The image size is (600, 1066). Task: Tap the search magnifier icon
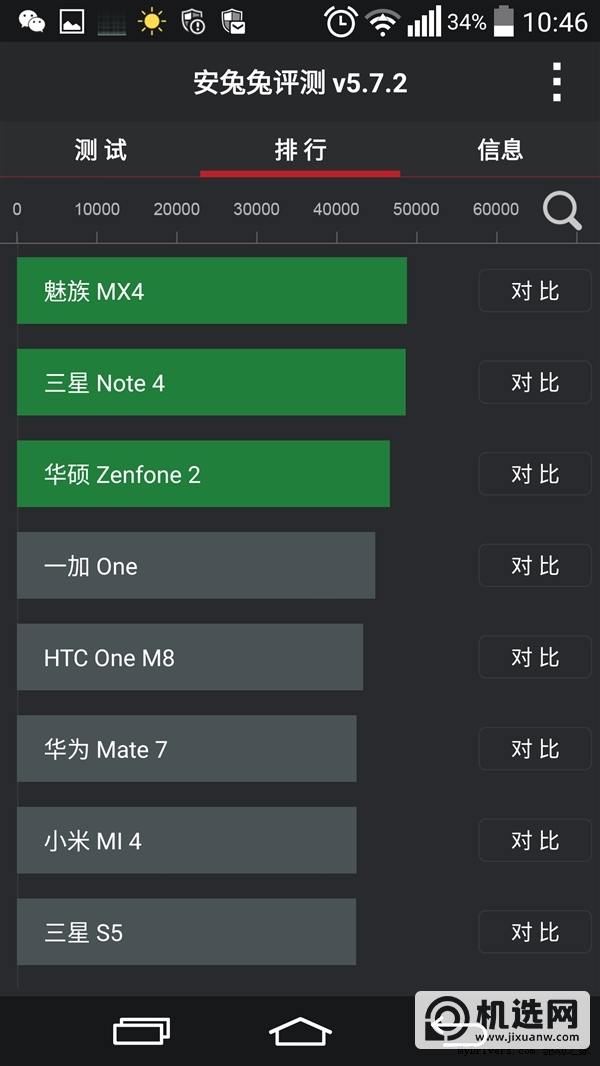coord(562,211)
